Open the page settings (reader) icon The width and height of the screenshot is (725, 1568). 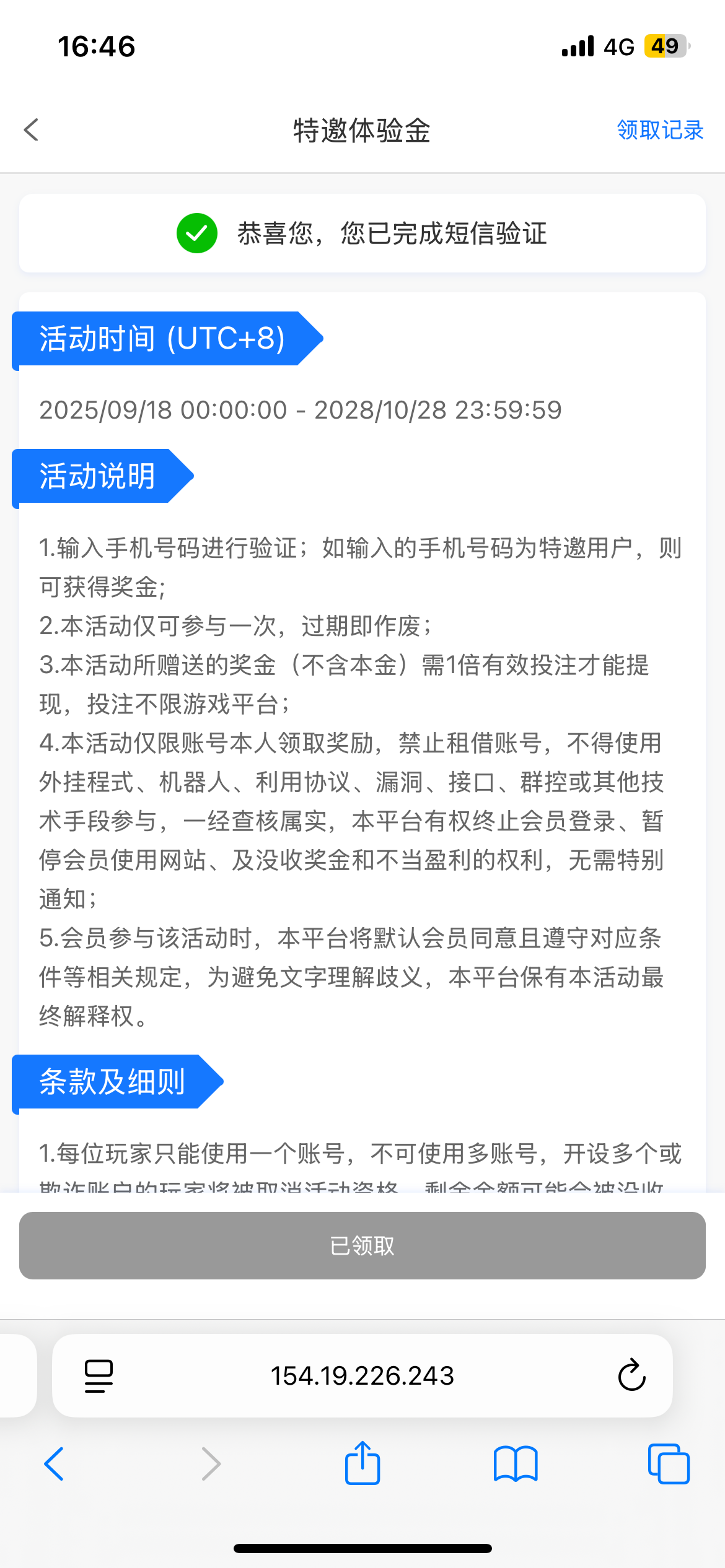click(x=98, y=1375)
